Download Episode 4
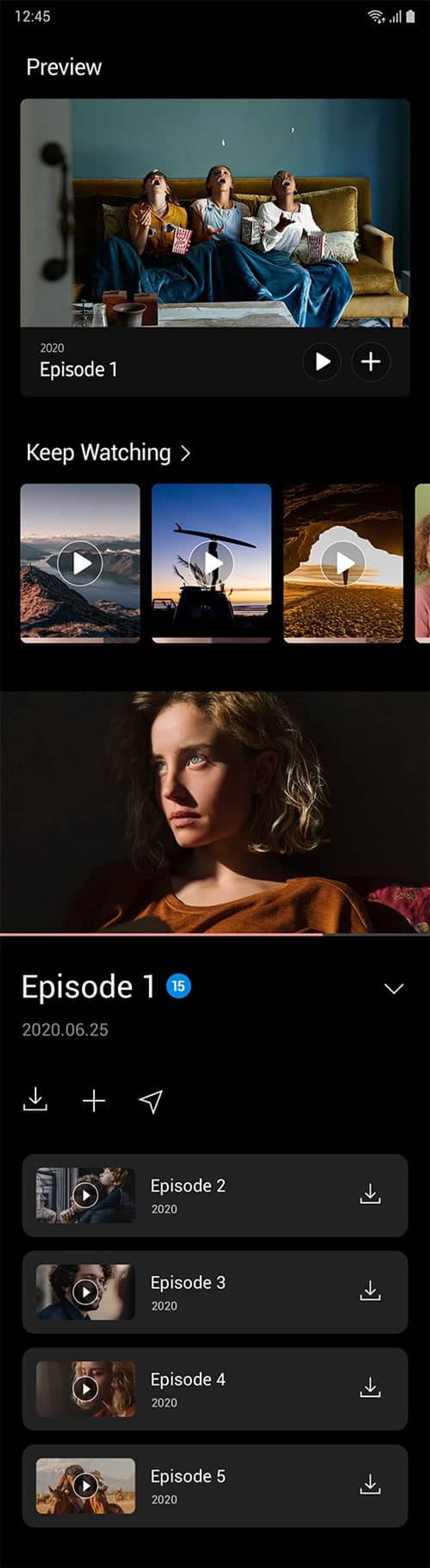 pyautogui.click(x=370, y=1388)
